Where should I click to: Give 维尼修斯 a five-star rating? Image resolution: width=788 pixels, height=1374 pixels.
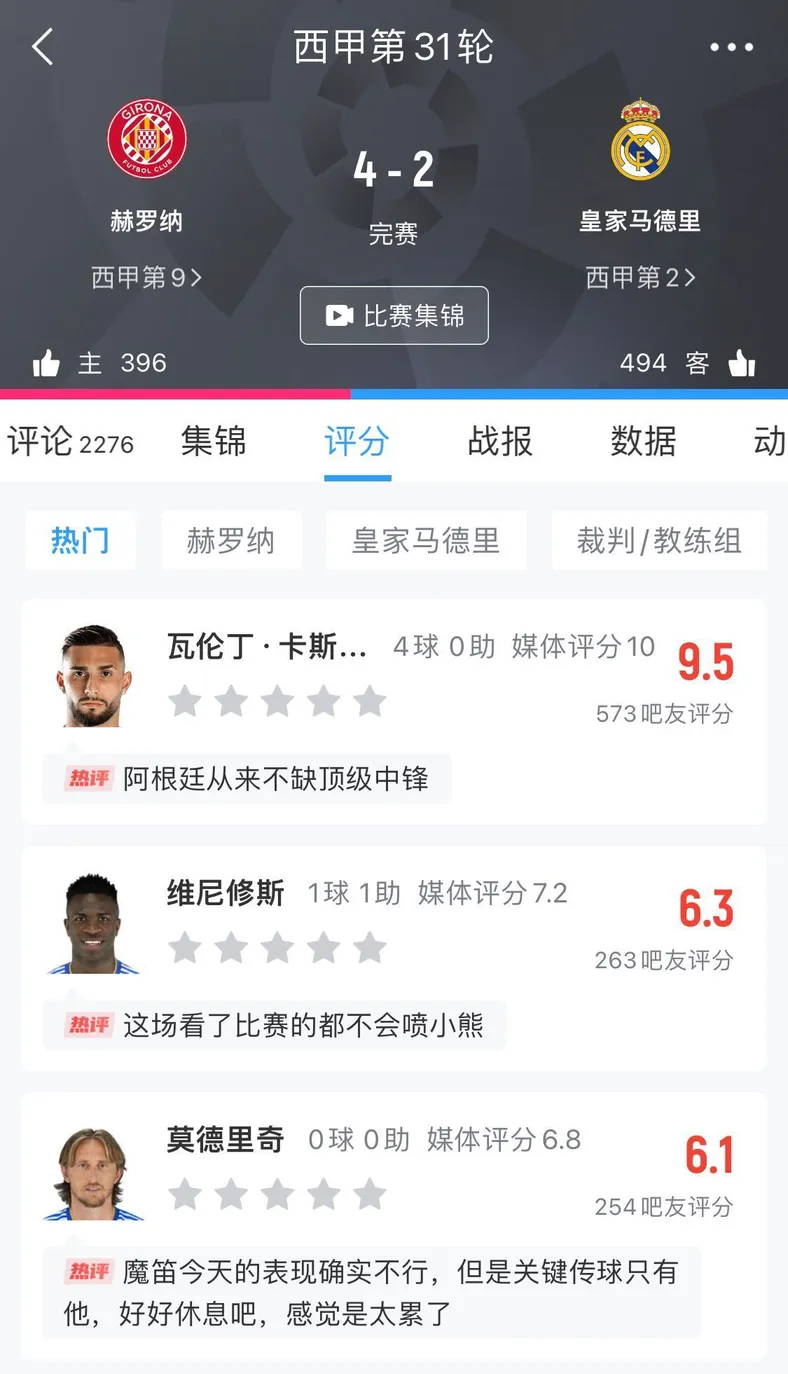coord(370,947)
